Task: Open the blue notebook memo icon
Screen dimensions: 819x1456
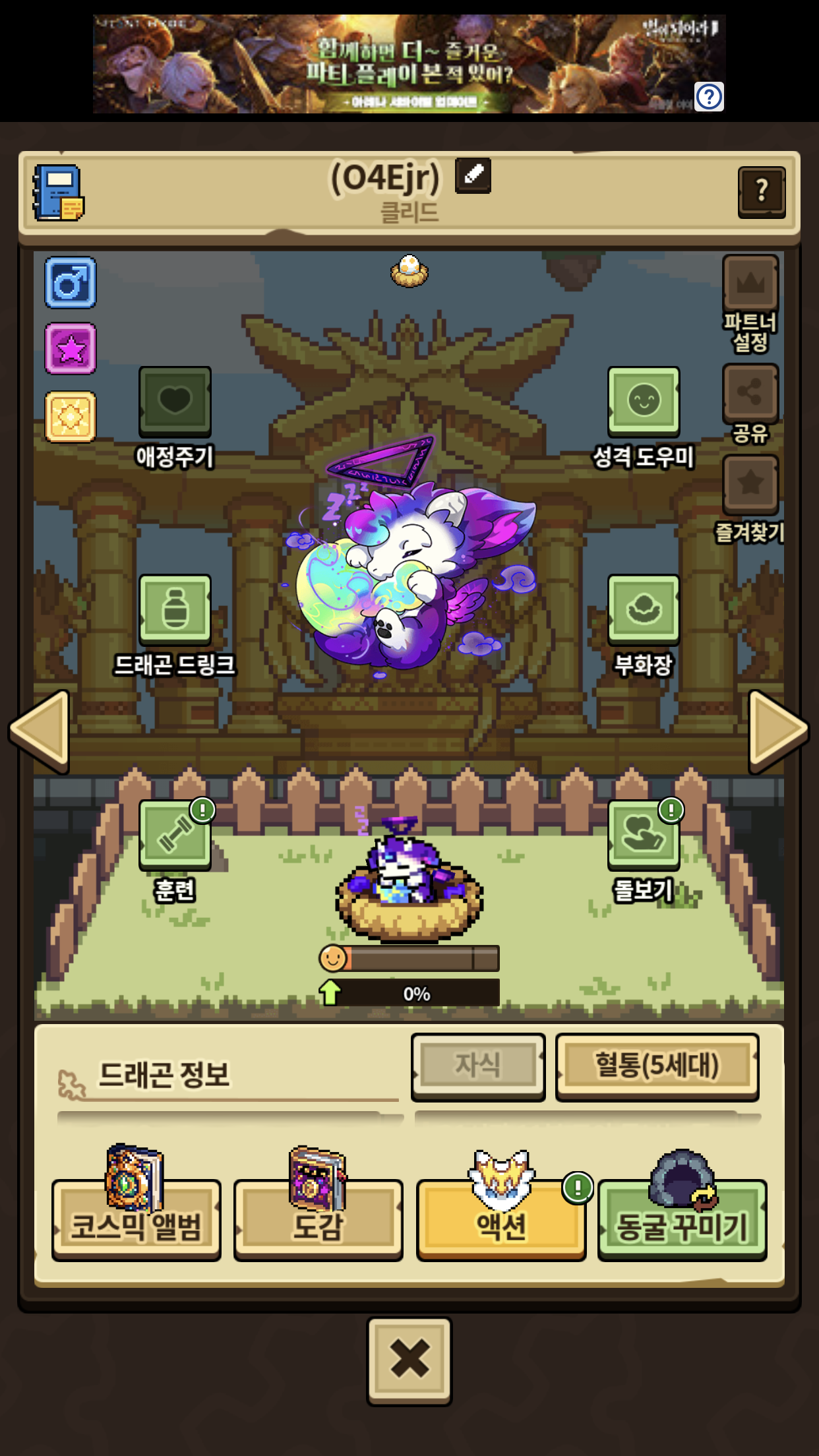Action: pos(59,193)
